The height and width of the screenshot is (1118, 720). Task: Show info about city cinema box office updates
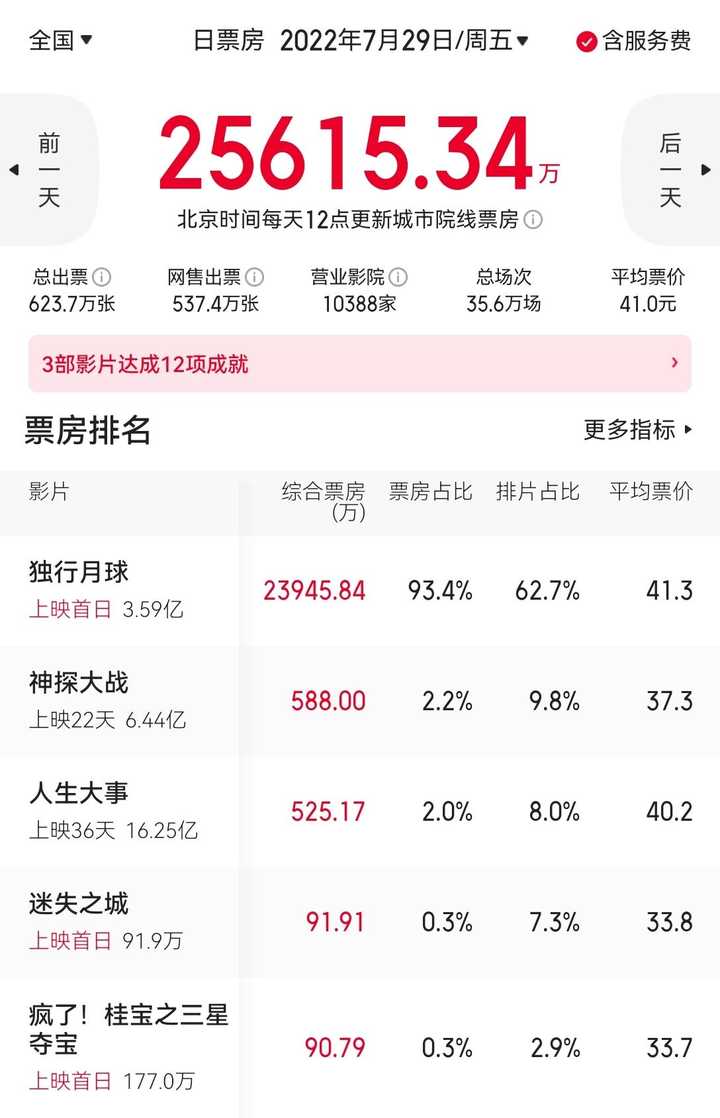tap(534, 219)
